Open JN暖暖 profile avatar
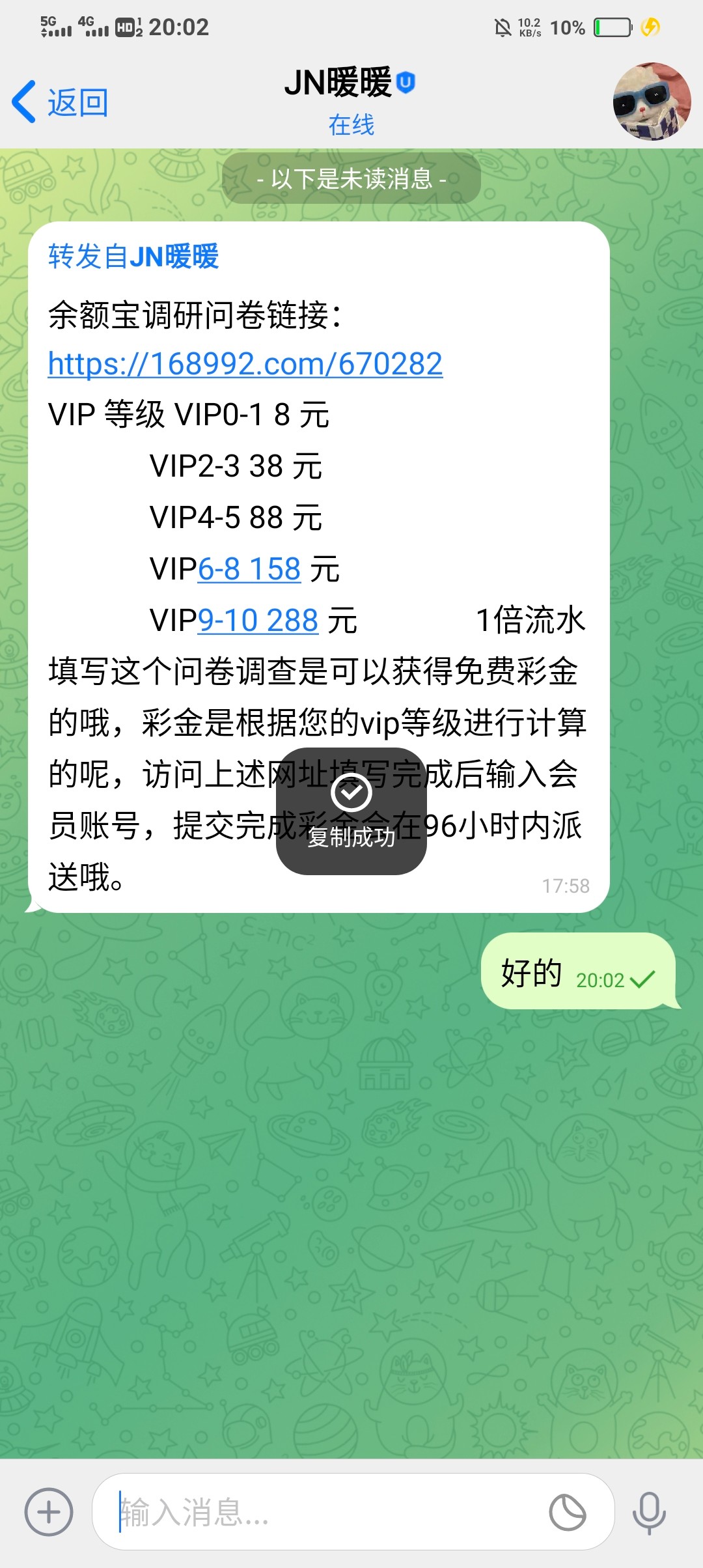 coord(651,102)
